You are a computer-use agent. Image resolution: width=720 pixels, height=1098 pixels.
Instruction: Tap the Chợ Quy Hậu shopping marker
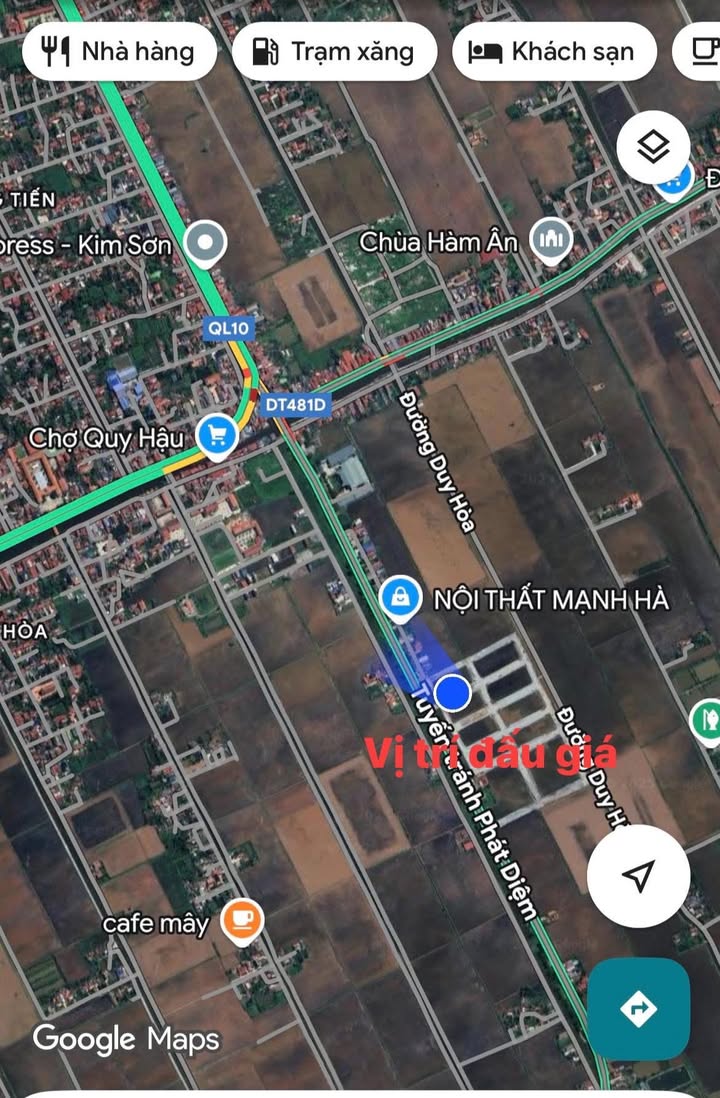pyautogui.click(x=215, y=436)
